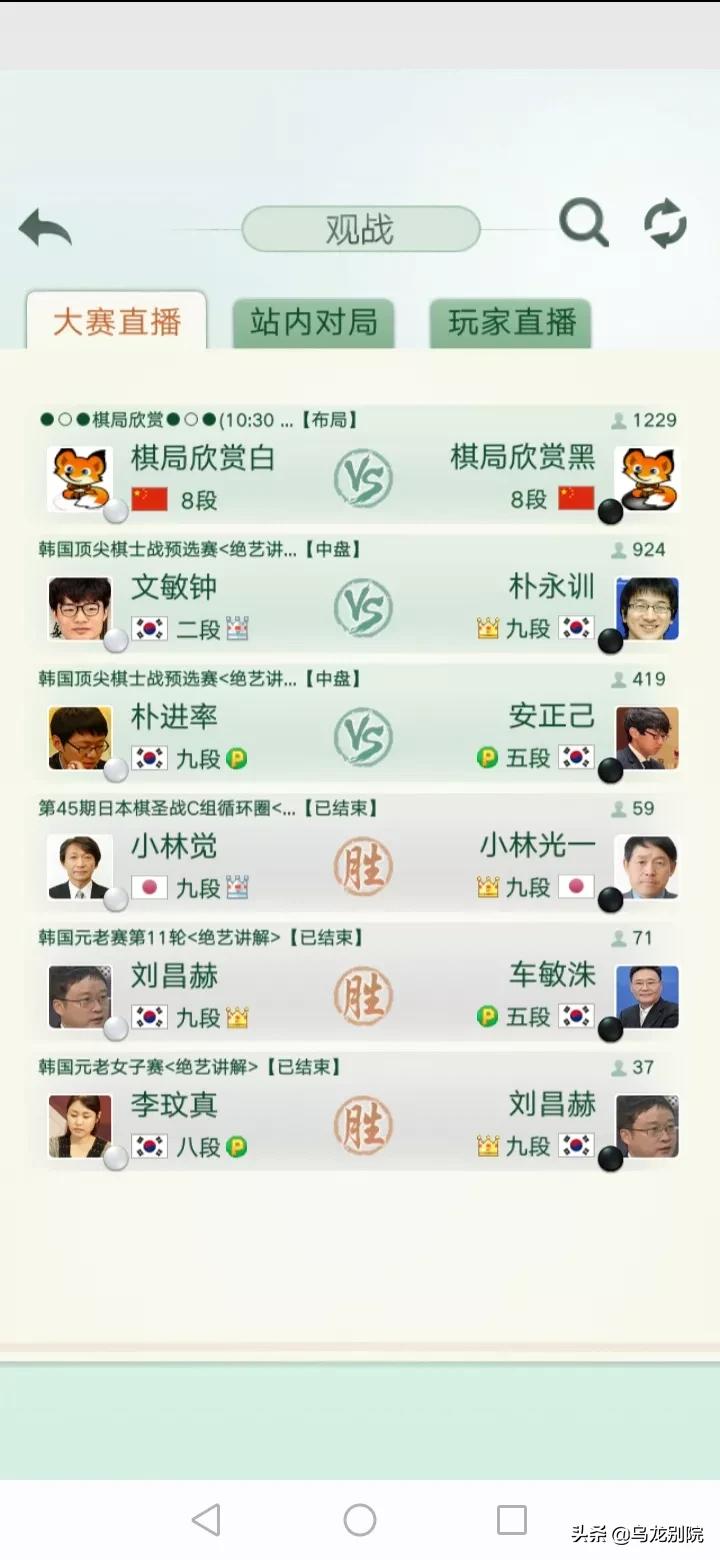Screen dimensions: 720x1560
Task: Watch 朴进率 vs 安正己 match
Action: click(362, 737)
